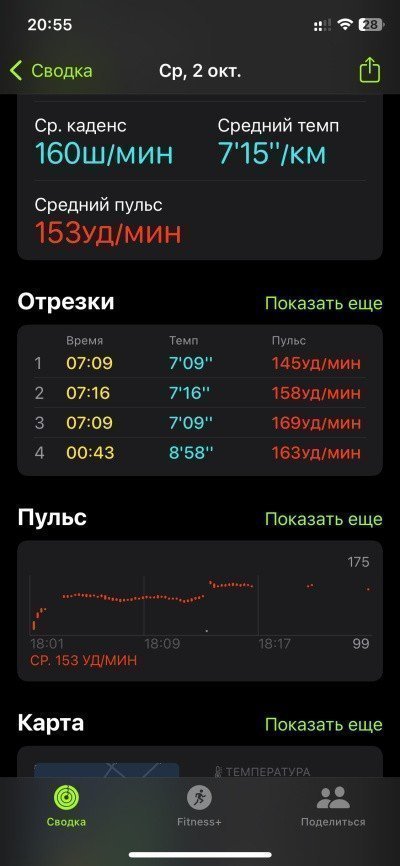
Task: Open the route map preview
Action: coord(107,770)
